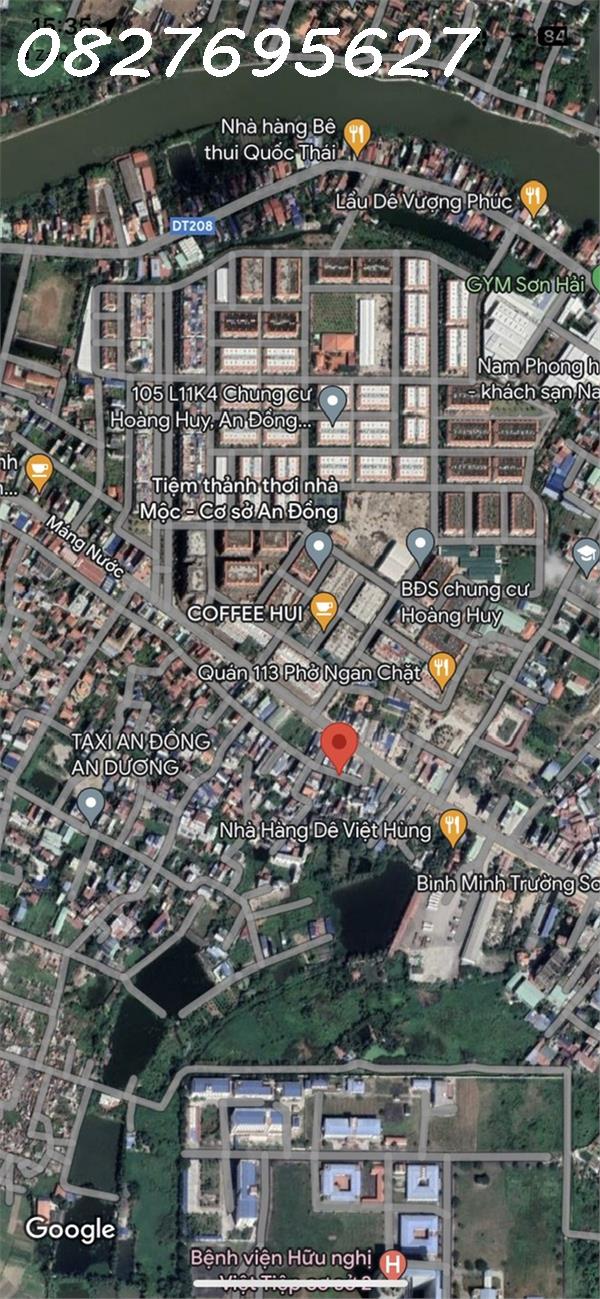The width and height of the screenshot is (600, 1299).
Task: Select the Tiệm thành thơi nhà Mộc pin
Action: tap(318, 546)
